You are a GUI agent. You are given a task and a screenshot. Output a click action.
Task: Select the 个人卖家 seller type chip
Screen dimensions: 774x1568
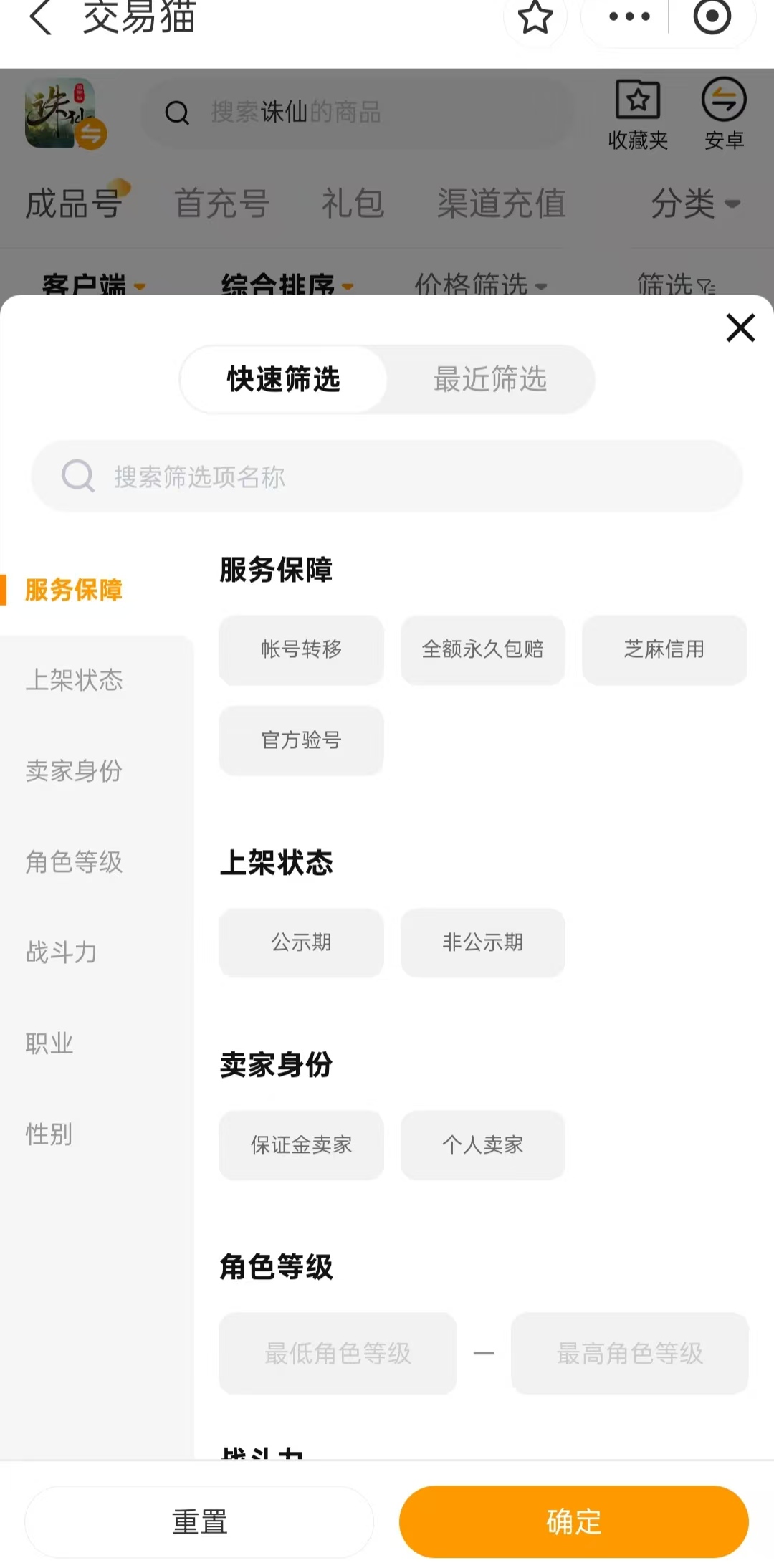[x=483, y=1145]
